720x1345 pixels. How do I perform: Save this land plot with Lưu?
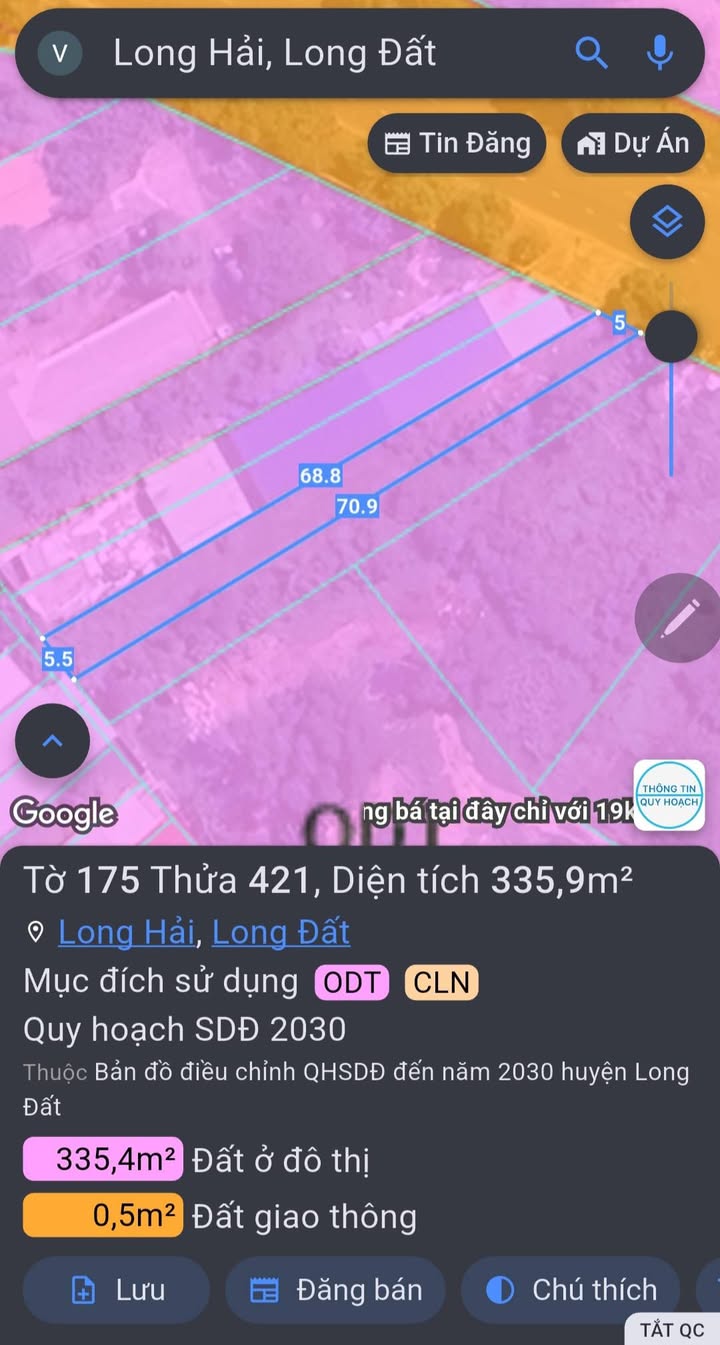tap(117, 1290)
